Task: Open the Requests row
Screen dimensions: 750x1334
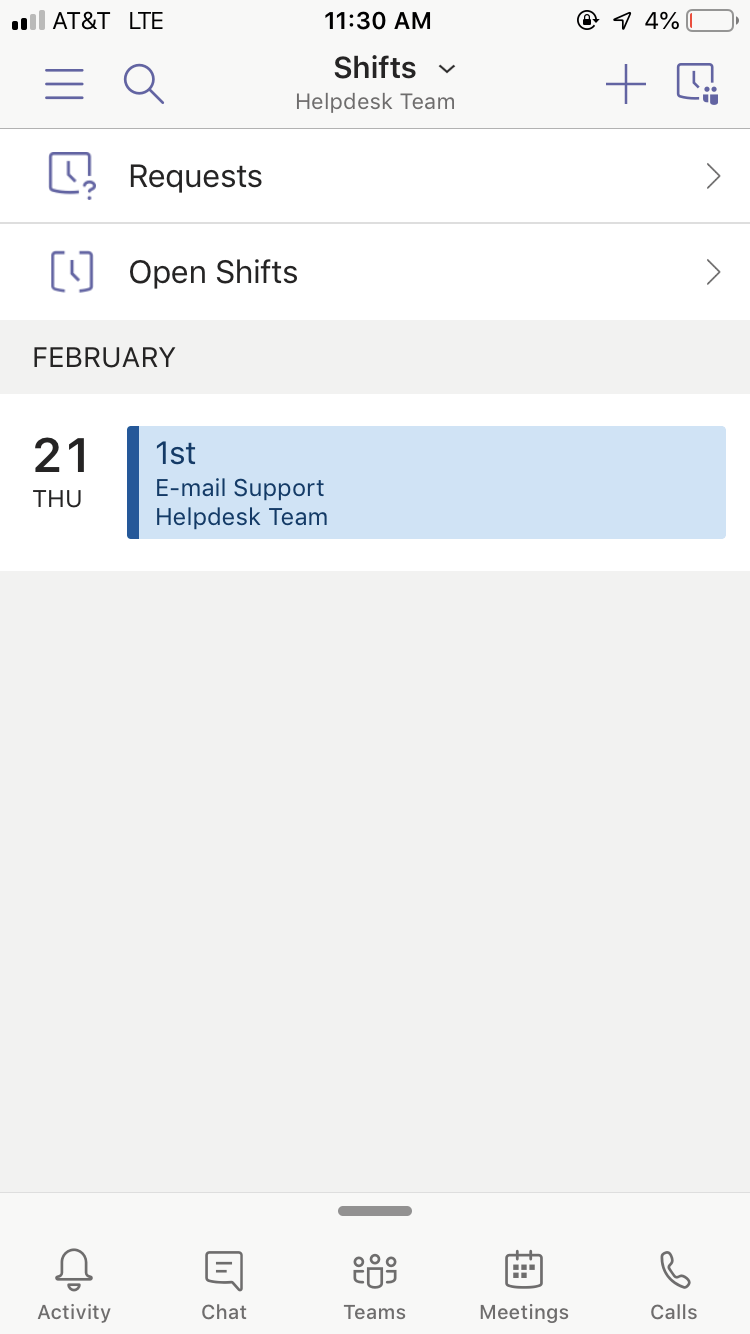Action: pos(375,176)
